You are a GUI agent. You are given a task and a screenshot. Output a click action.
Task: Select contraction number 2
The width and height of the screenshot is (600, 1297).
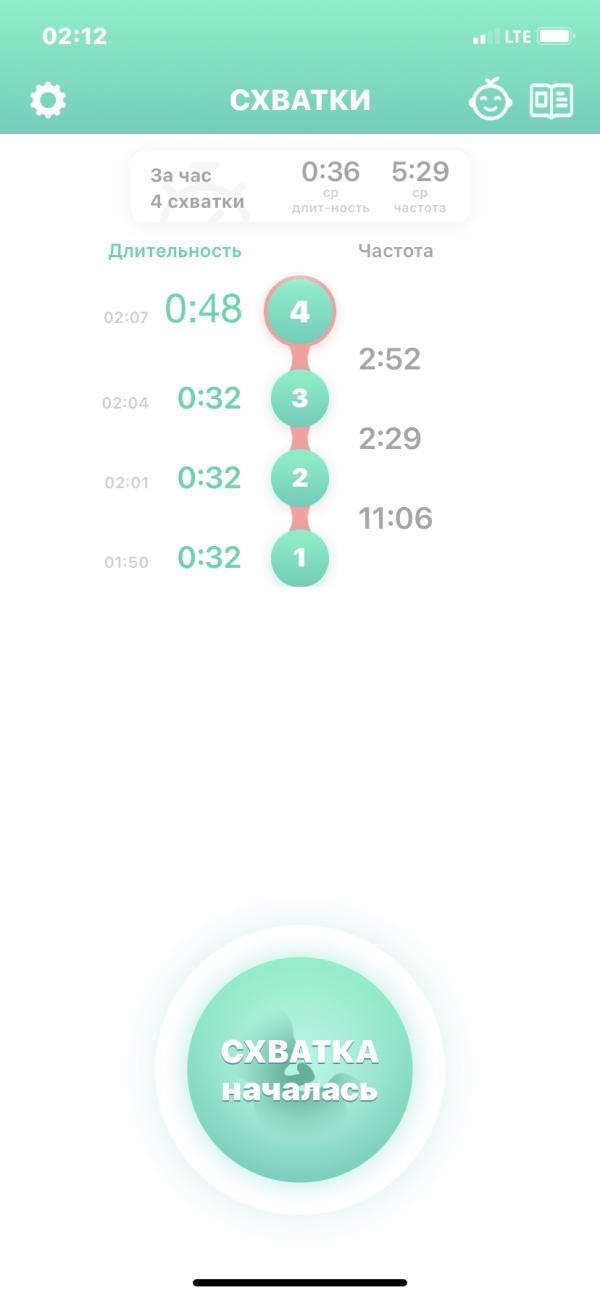(x=300, y=477)
